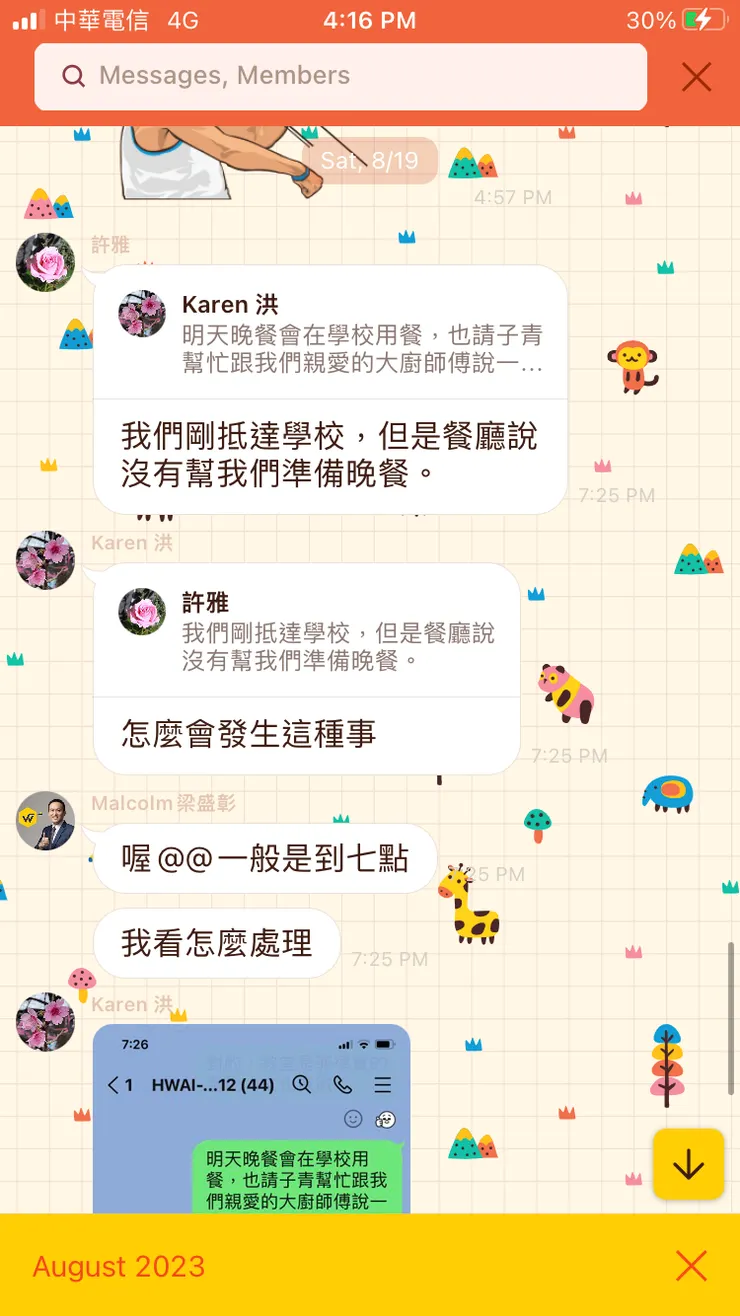Open Malcolm 梁盛彰's profile picture

coord(46,821)
